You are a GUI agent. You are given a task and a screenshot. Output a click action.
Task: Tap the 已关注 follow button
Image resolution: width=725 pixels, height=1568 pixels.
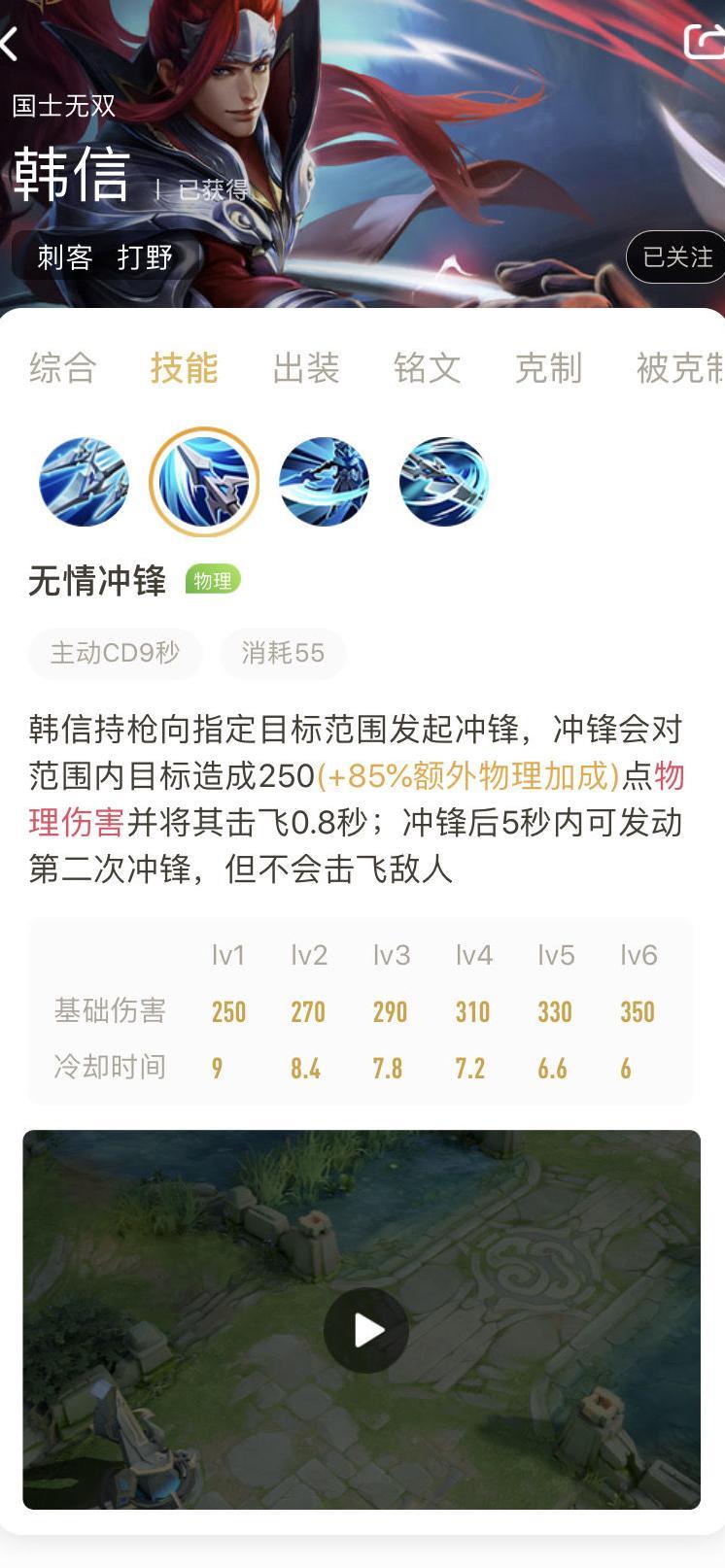677,256
